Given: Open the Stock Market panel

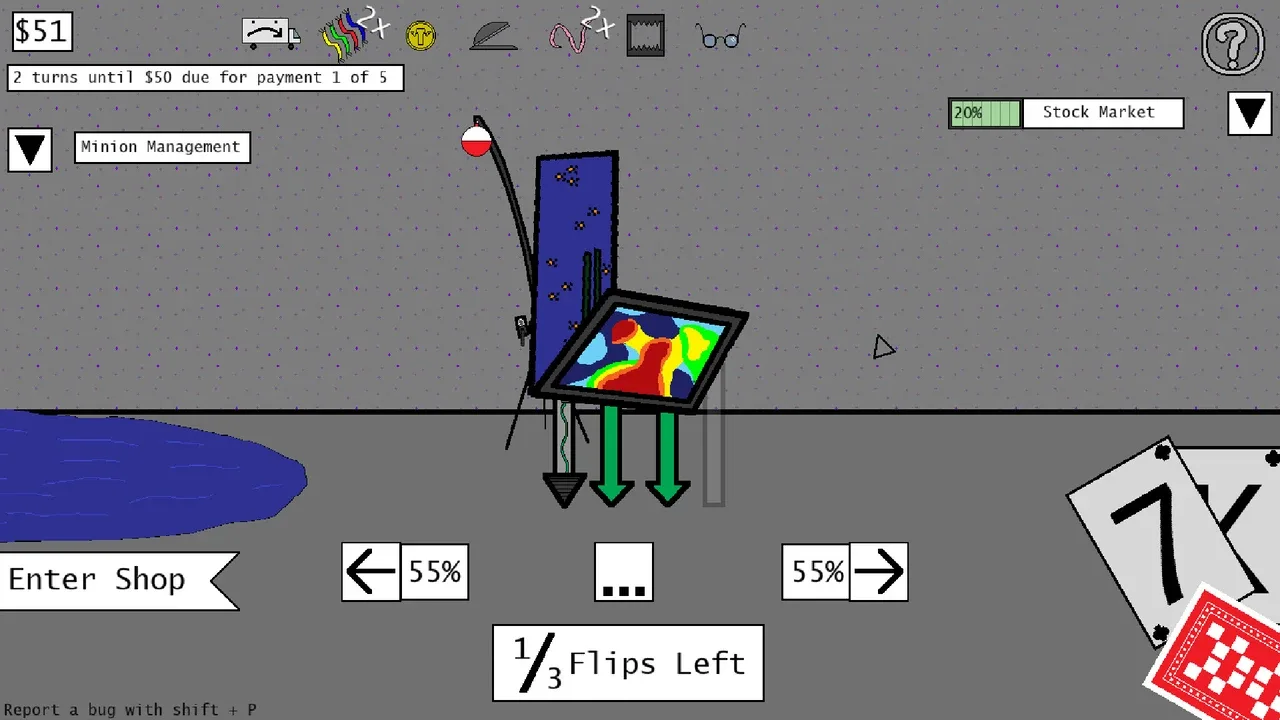Looking at the screenshot, I should [1098, 113].
